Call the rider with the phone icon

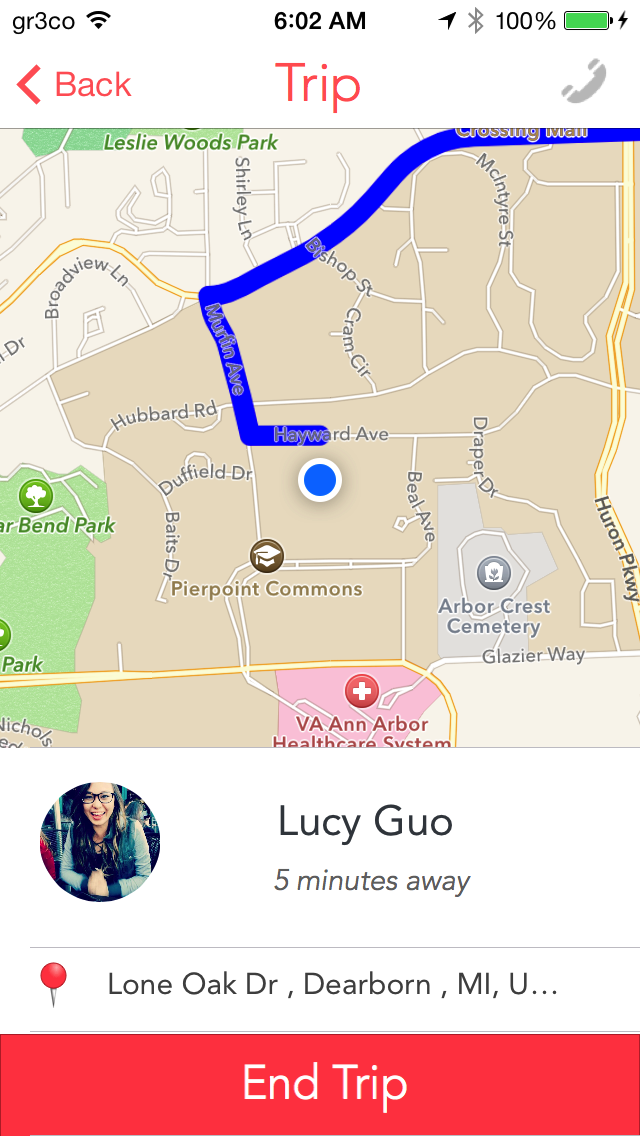point(584,83)
